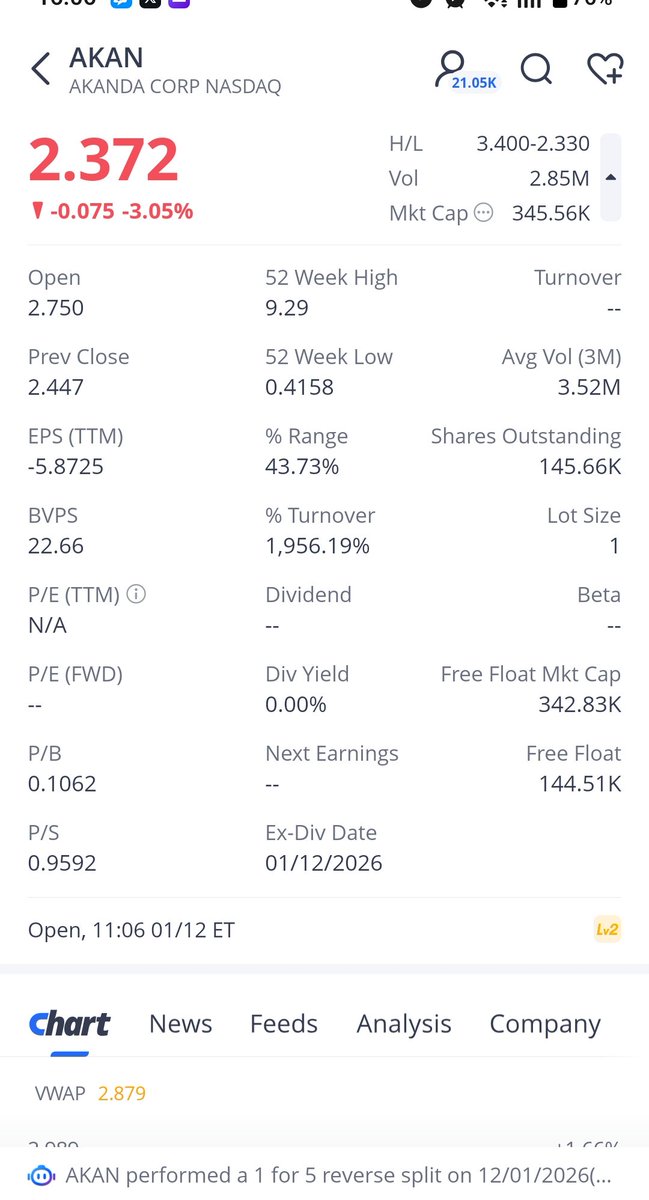
Task: View P/E (TTM) info tooltip
Action: tap(136, 594)
